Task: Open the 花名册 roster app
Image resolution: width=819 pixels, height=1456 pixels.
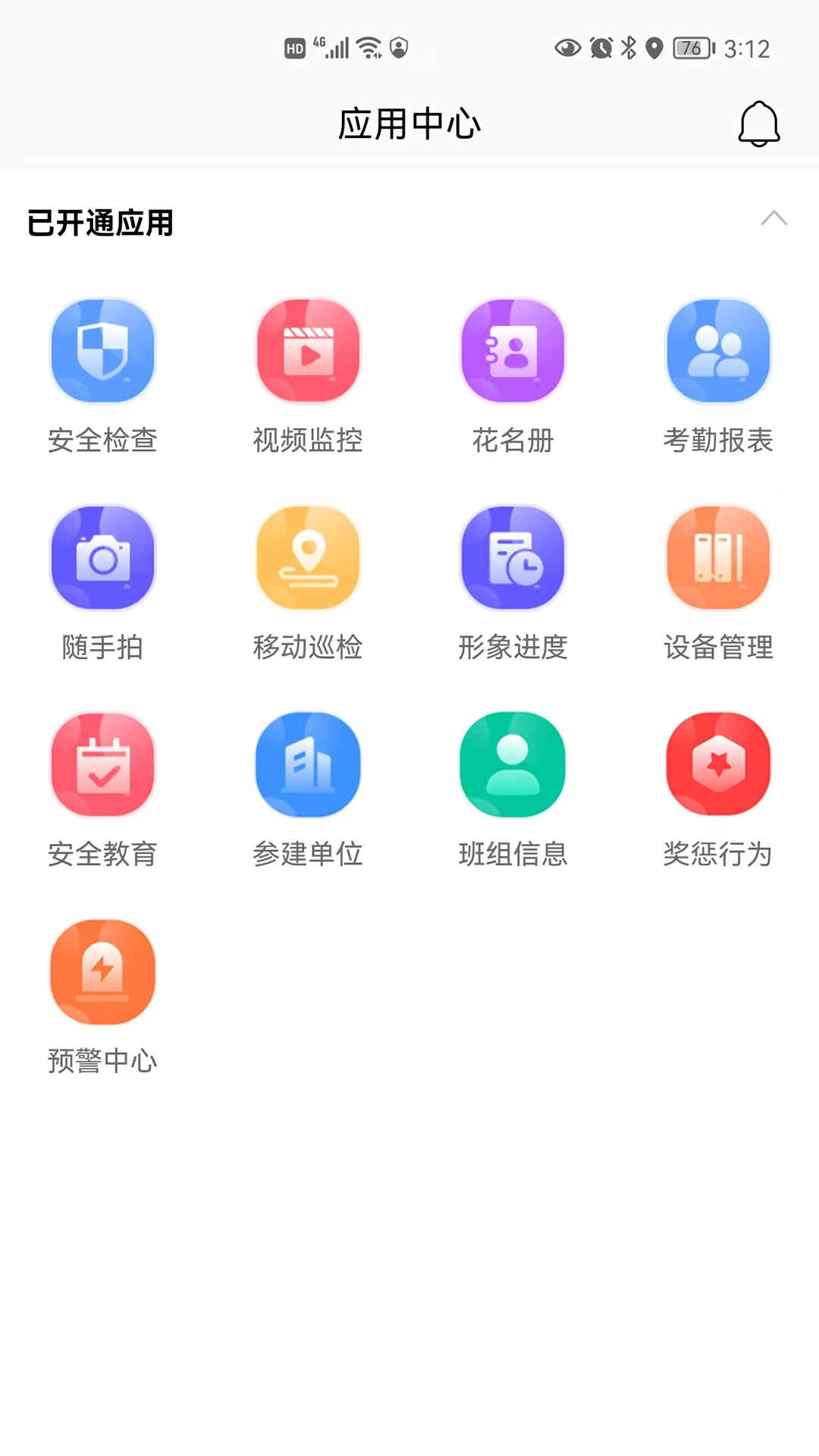Action: click(x=512, y=350)
